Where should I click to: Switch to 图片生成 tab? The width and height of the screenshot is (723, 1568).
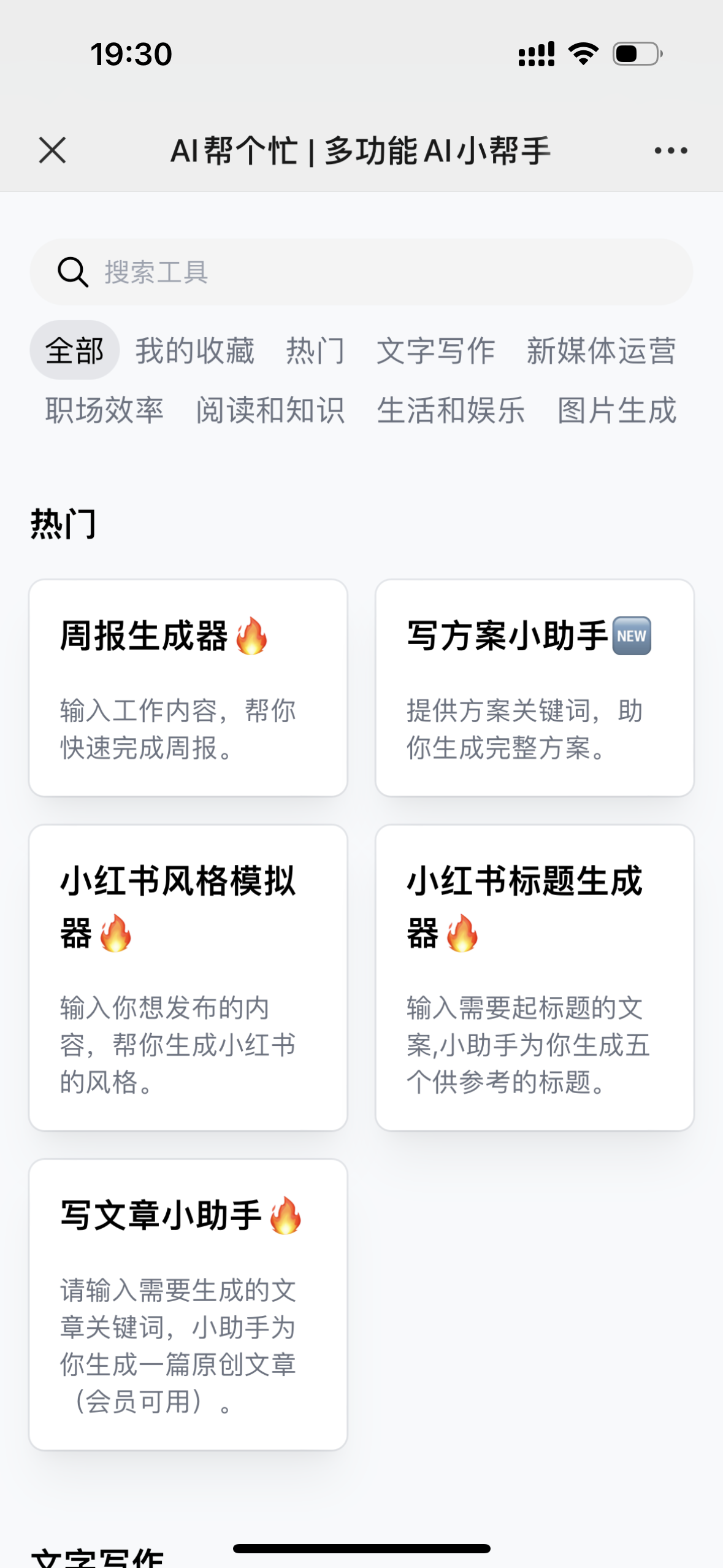point(616,410)
